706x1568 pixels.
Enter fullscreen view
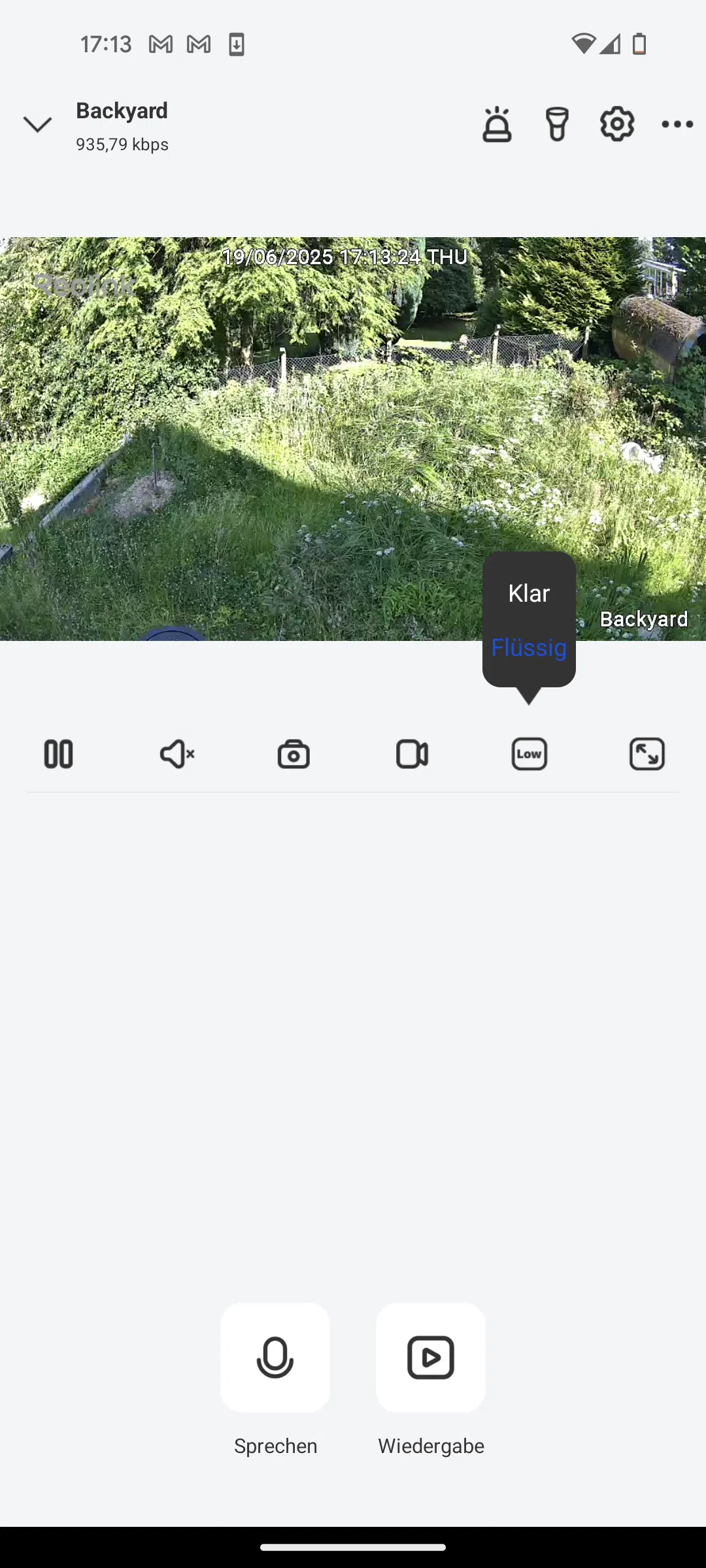point(647,754)
